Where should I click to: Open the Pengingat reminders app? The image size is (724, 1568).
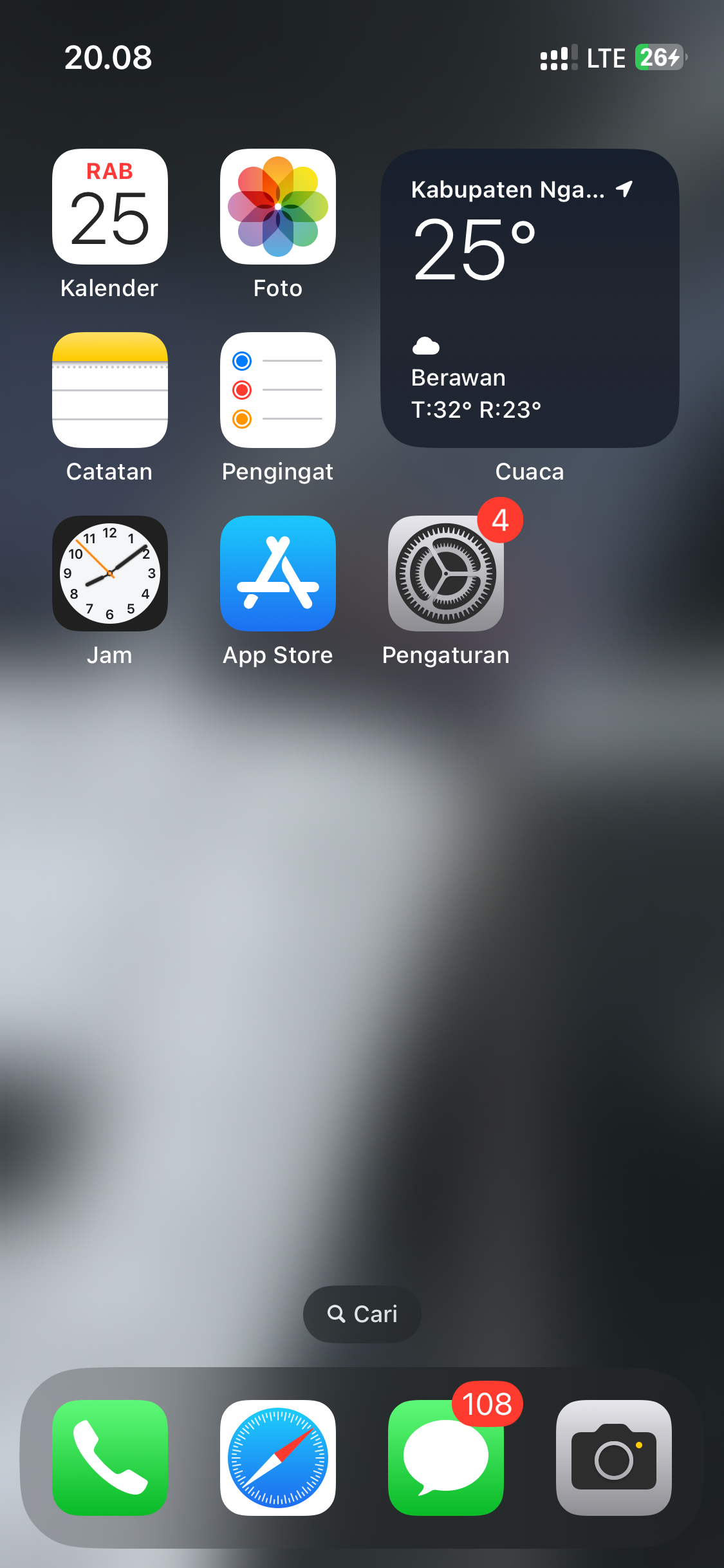(x=277, y=390)
